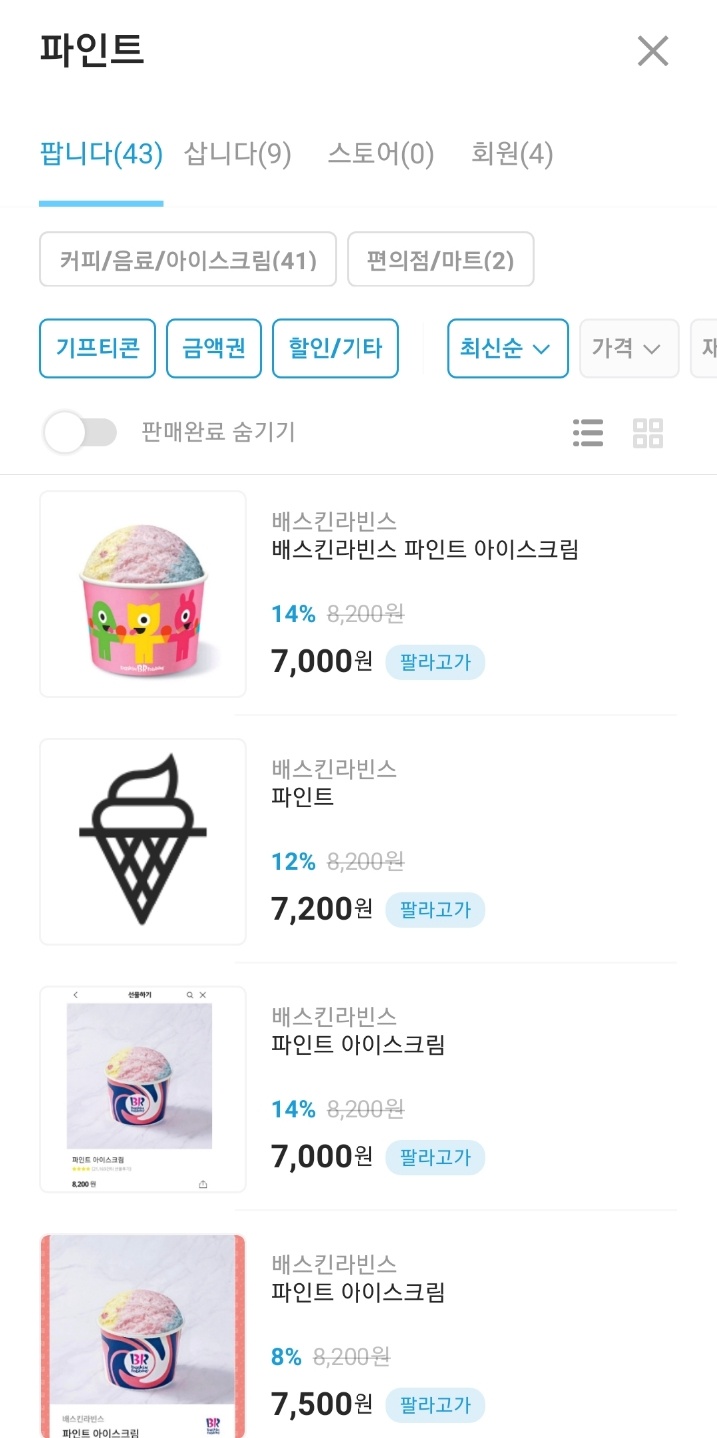Select the 금액권 filter chip
Screen dimensions: 717x1438
tap(213, 348)
